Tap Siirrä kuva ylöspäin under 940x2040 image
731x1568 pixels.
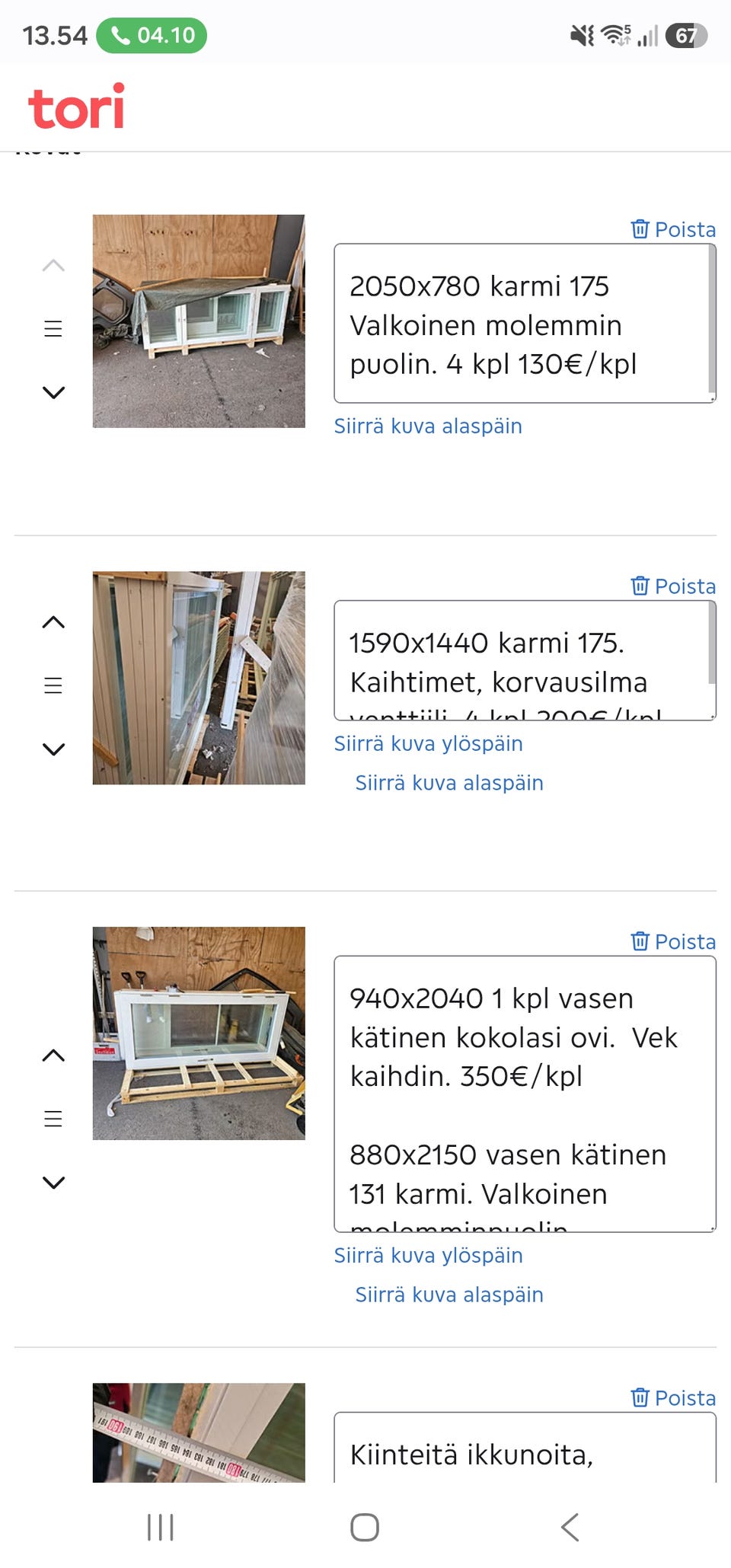click(x=428, y=1256)
